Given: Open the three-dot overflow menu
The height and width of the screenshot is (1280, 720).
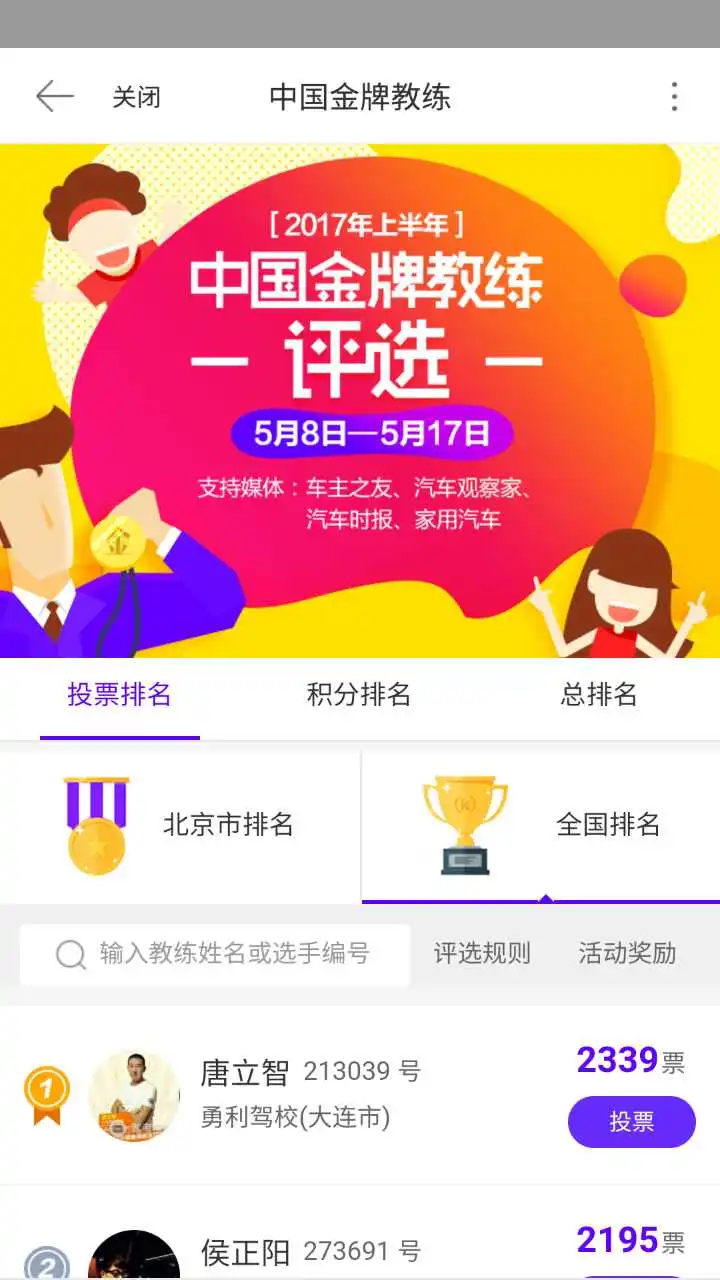Looking at the screenshot, I should pyautogui.click(x=674, y=97).
